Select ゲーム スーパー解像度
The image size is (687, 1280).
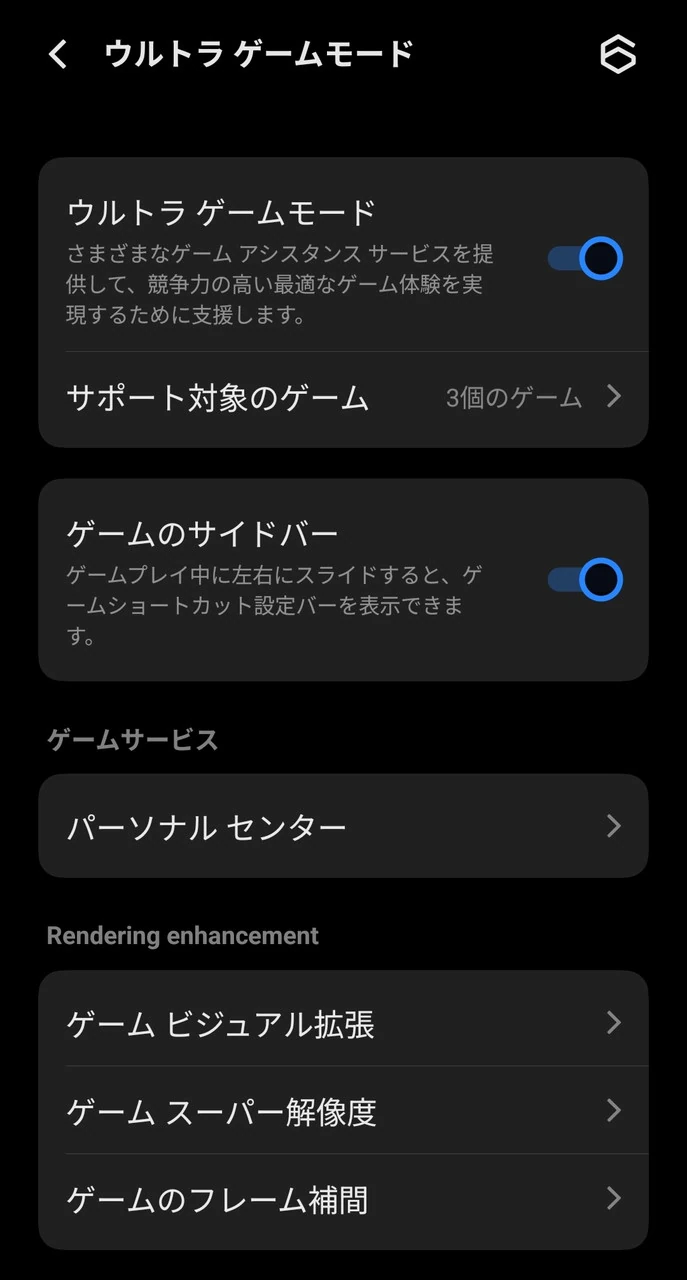point(343,1111)
